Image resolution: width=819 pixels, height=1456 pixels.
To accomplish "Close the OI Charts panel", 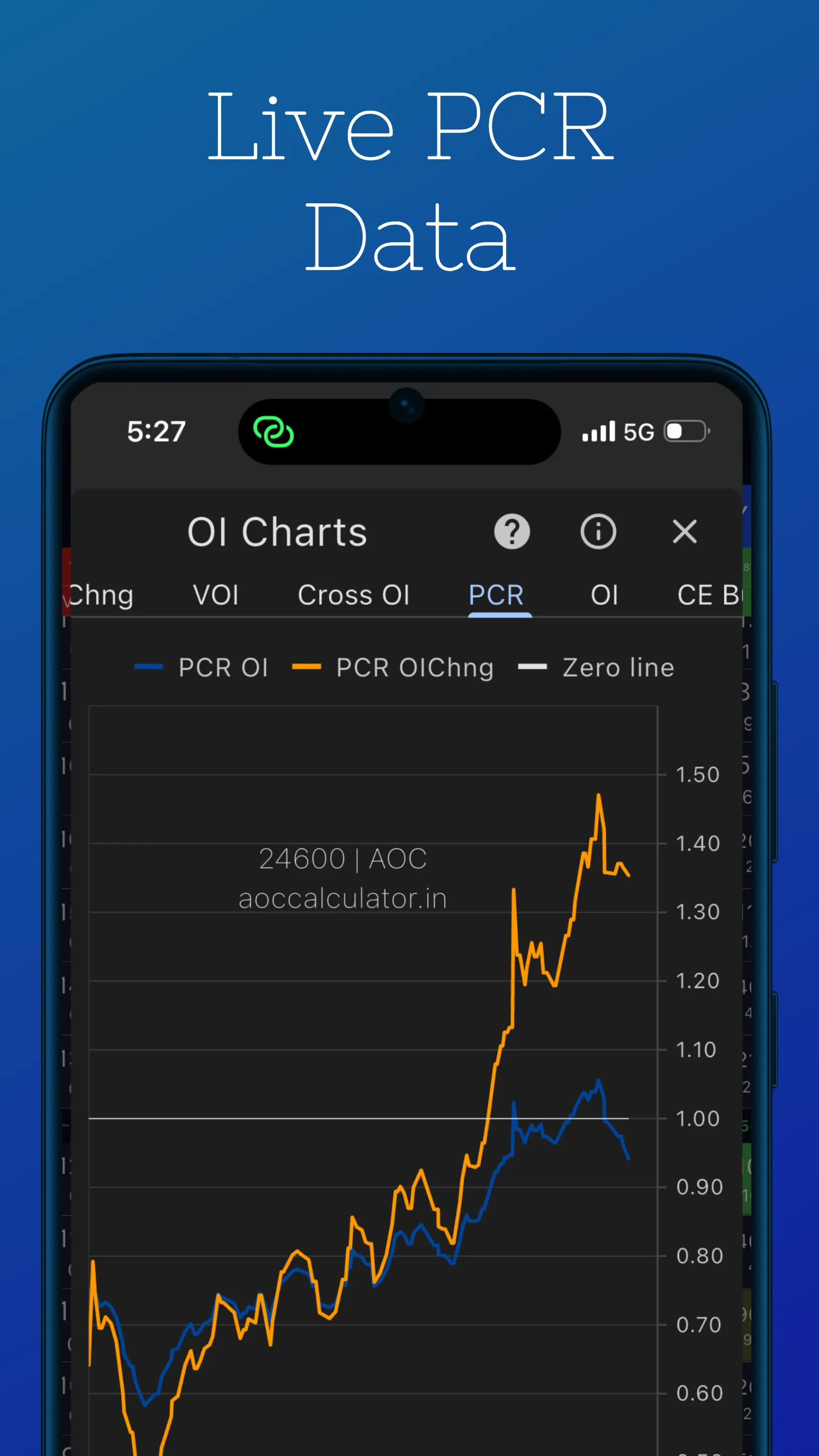I will (x=685, y=532).
